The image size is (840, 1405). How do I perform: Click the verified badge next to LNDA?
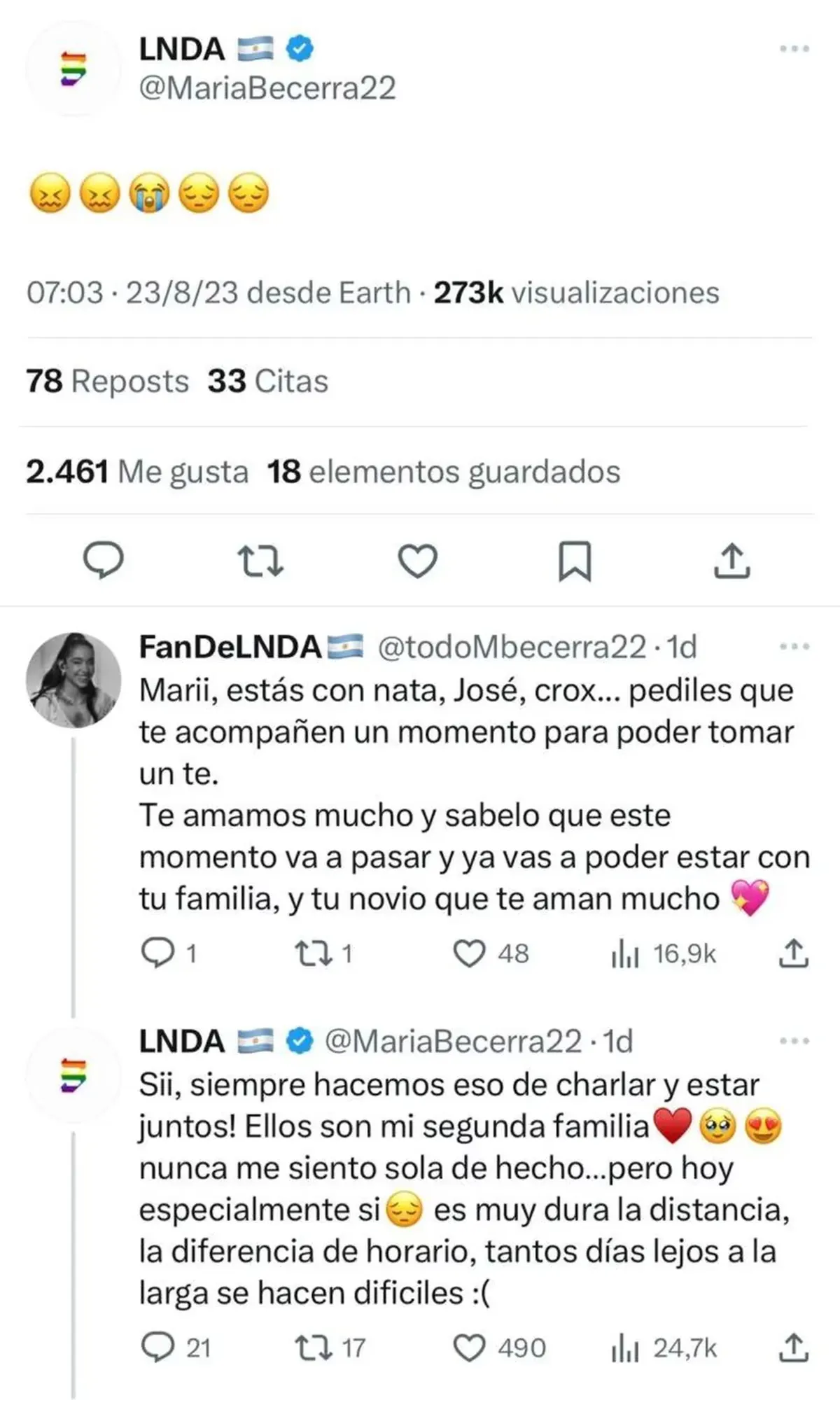tap(299, 46)
